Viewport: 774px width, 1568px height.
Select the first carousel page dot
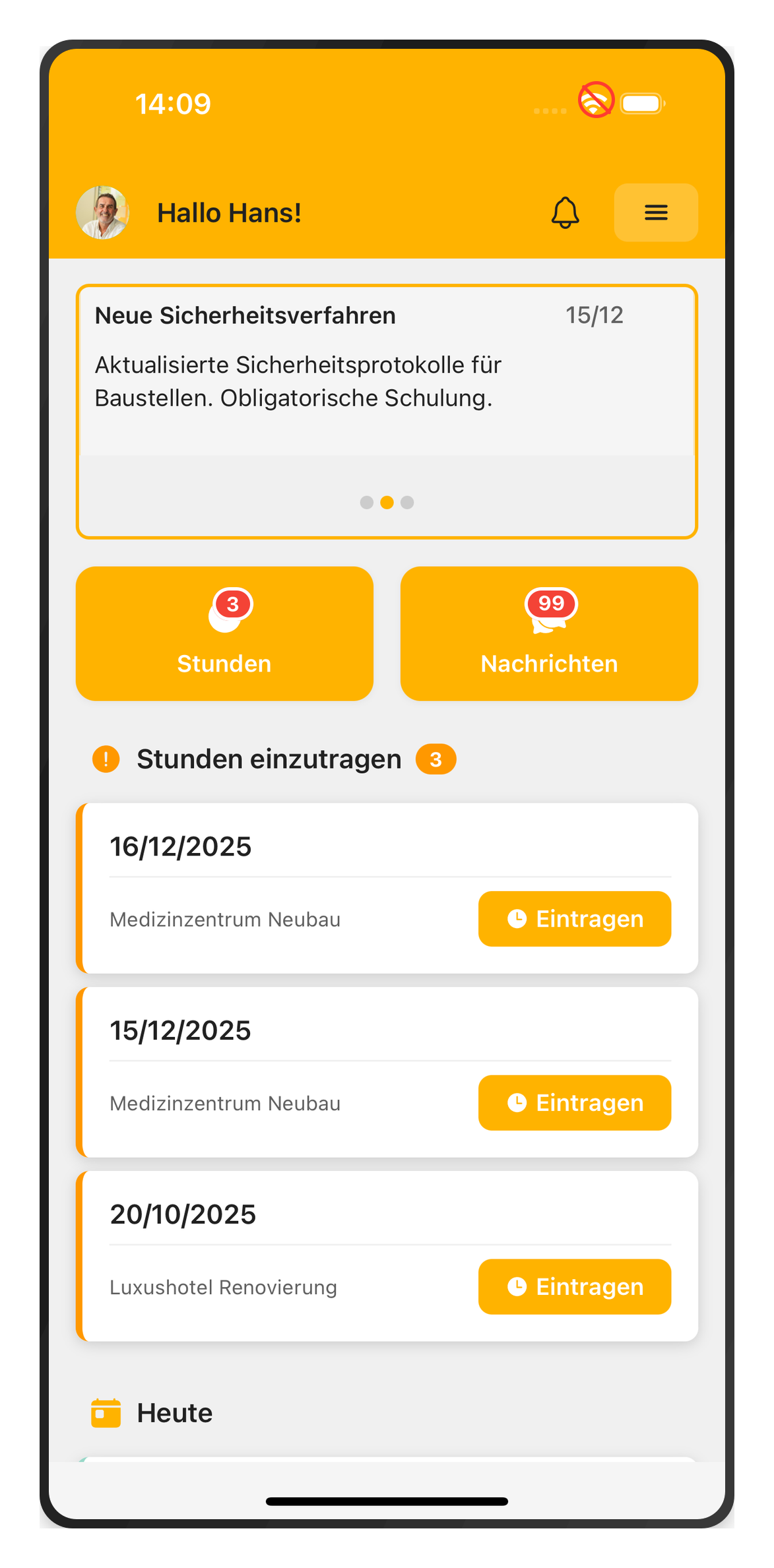366,503
